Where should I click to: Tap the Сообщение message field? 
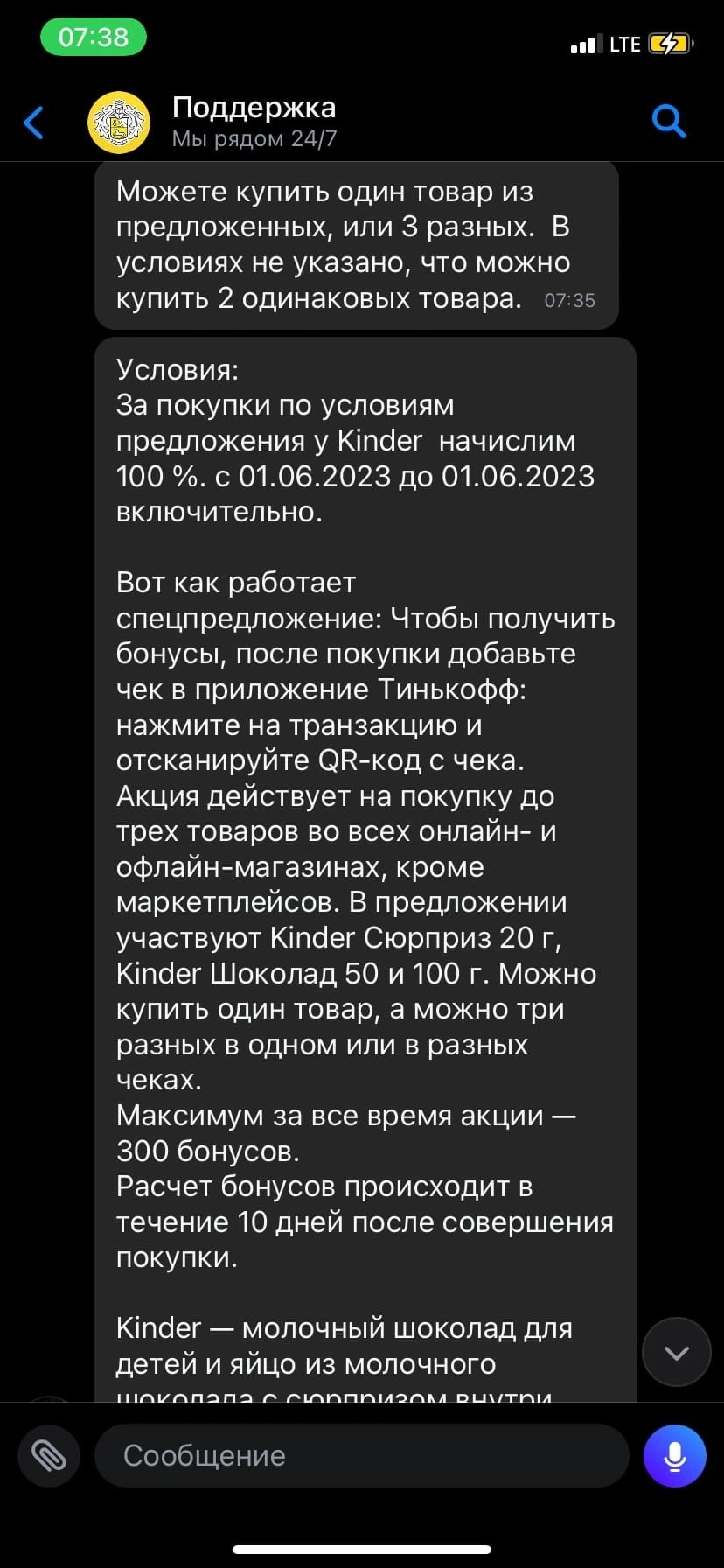pyautogui.click(x=361, y=1455)
